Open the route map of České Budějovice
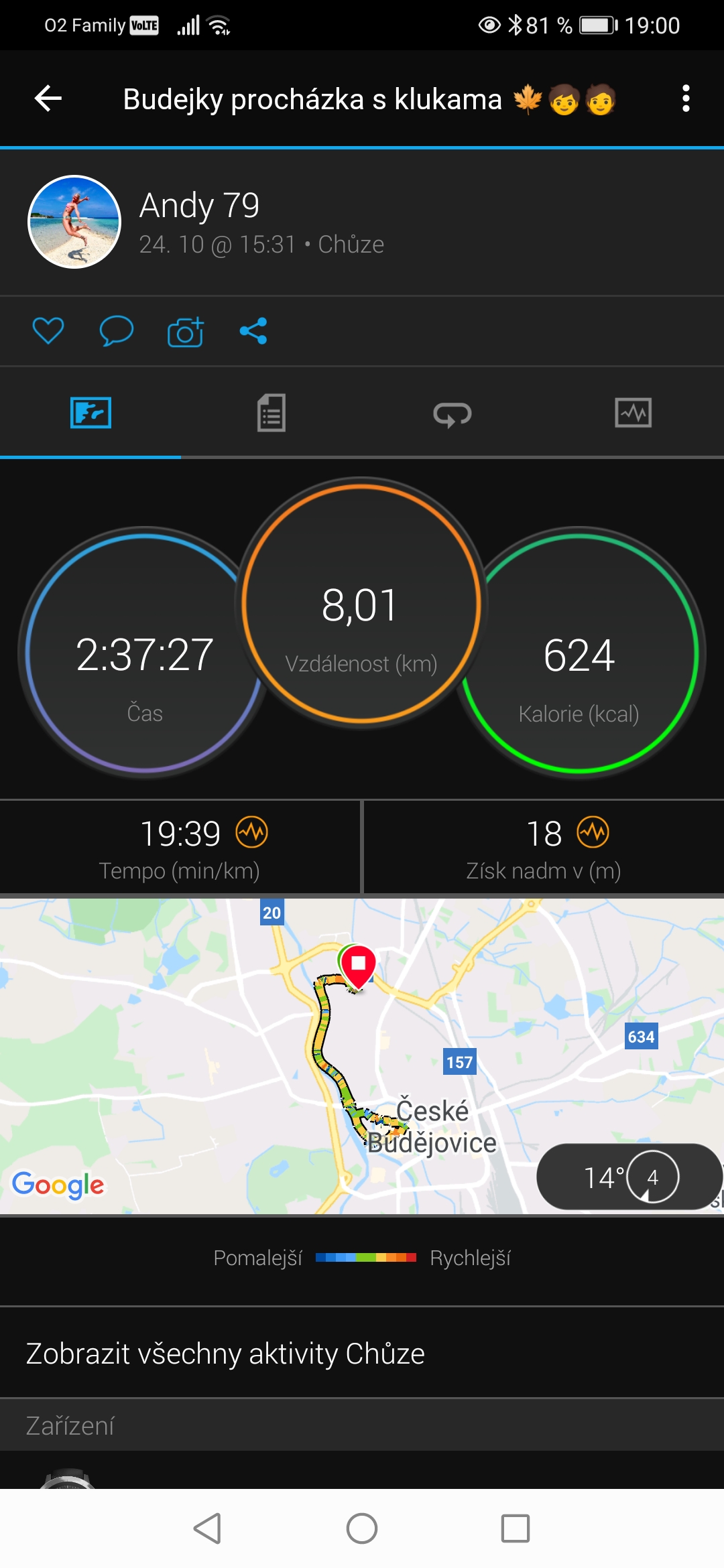724x1568 pixels. 362,1056
